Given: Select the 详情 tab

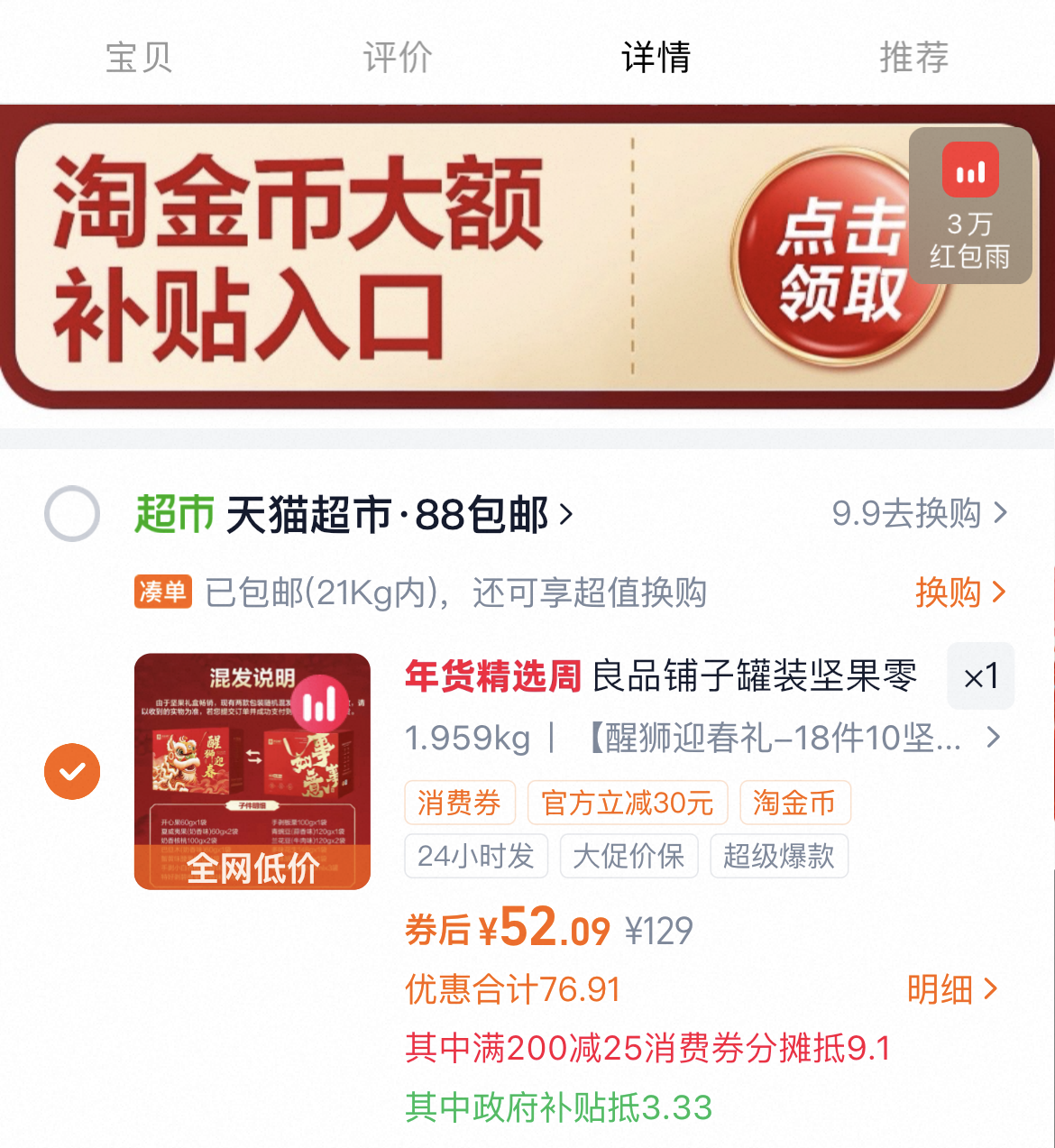Looking at the screenshot, I should pyautogui.click(x=656, y=57).
